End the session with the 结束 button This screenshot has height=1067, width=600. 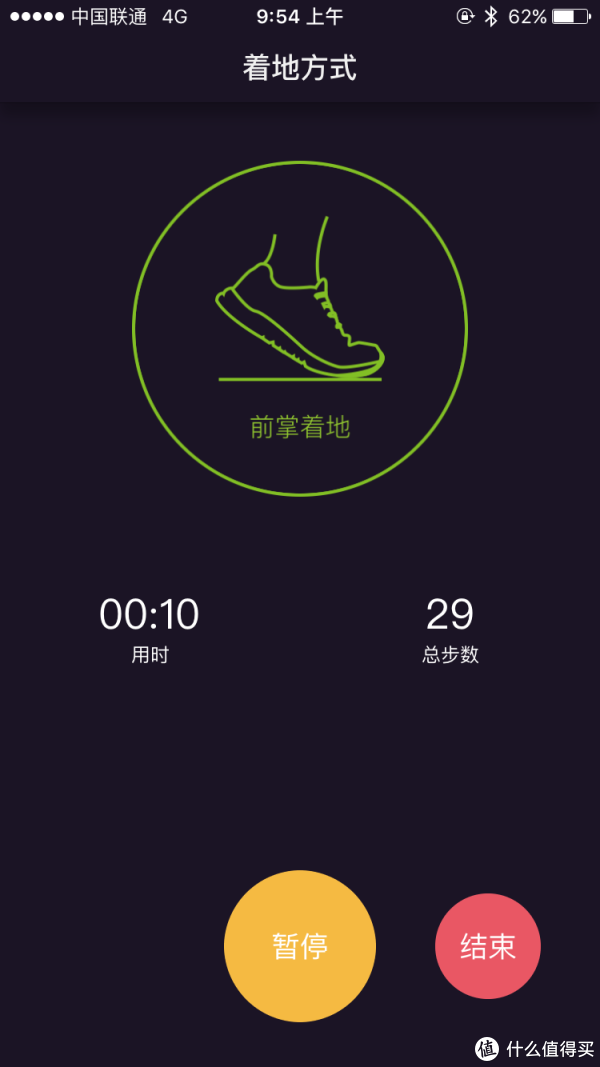tap(488, 946)
